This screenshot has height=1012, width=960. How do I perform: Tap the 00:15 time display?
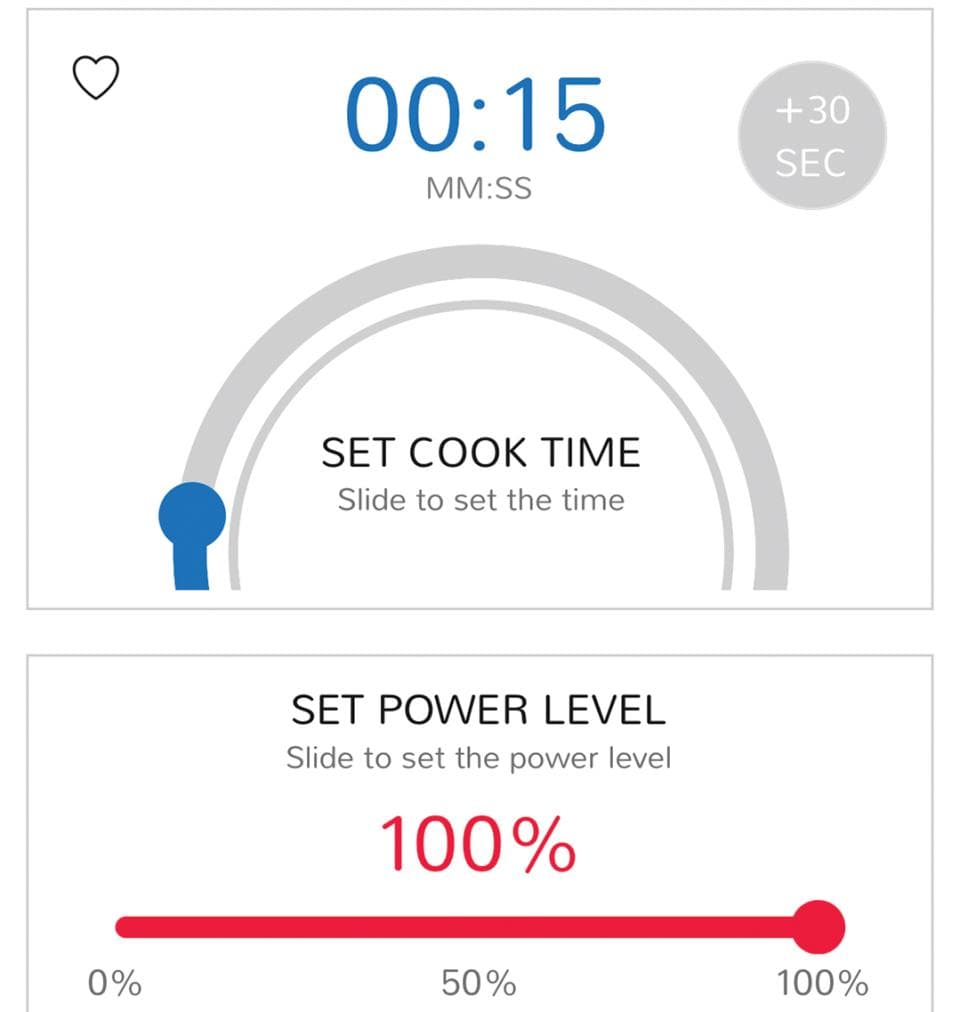pos(477,115)
